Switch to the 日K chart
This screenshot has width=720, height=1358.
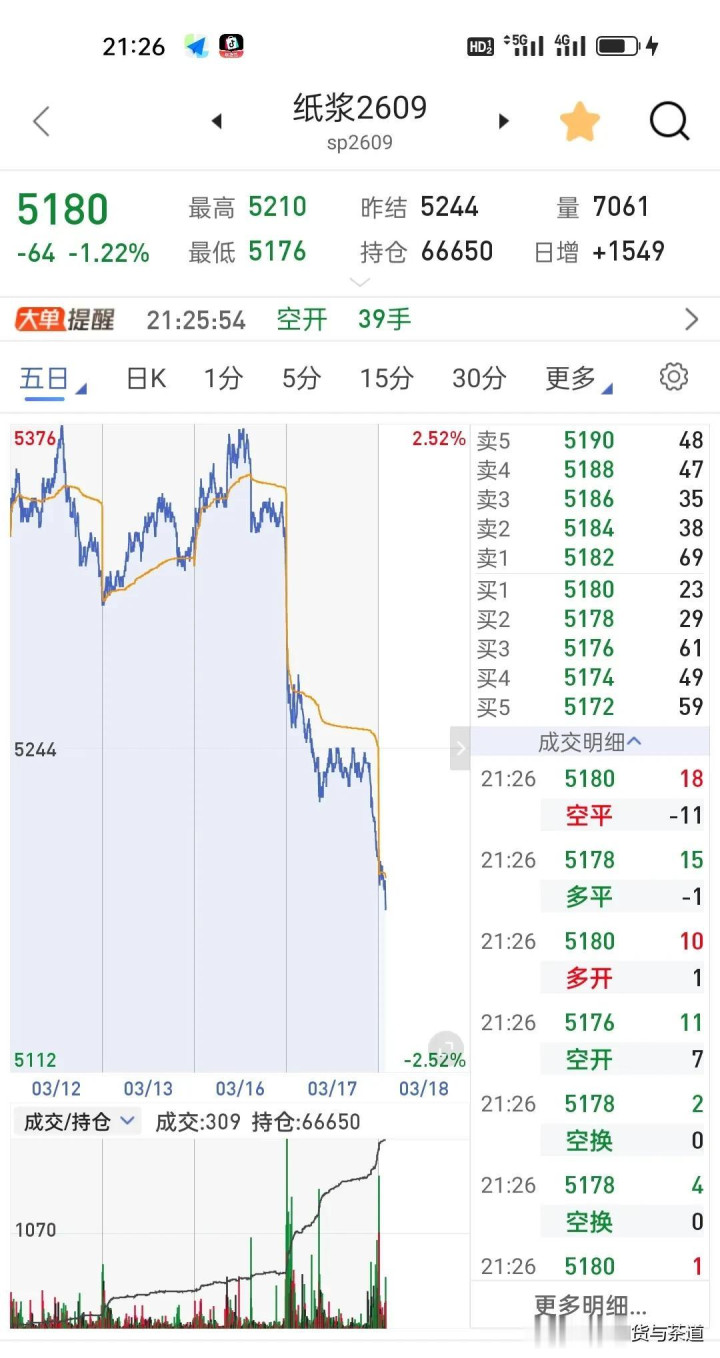coord(146,379)
